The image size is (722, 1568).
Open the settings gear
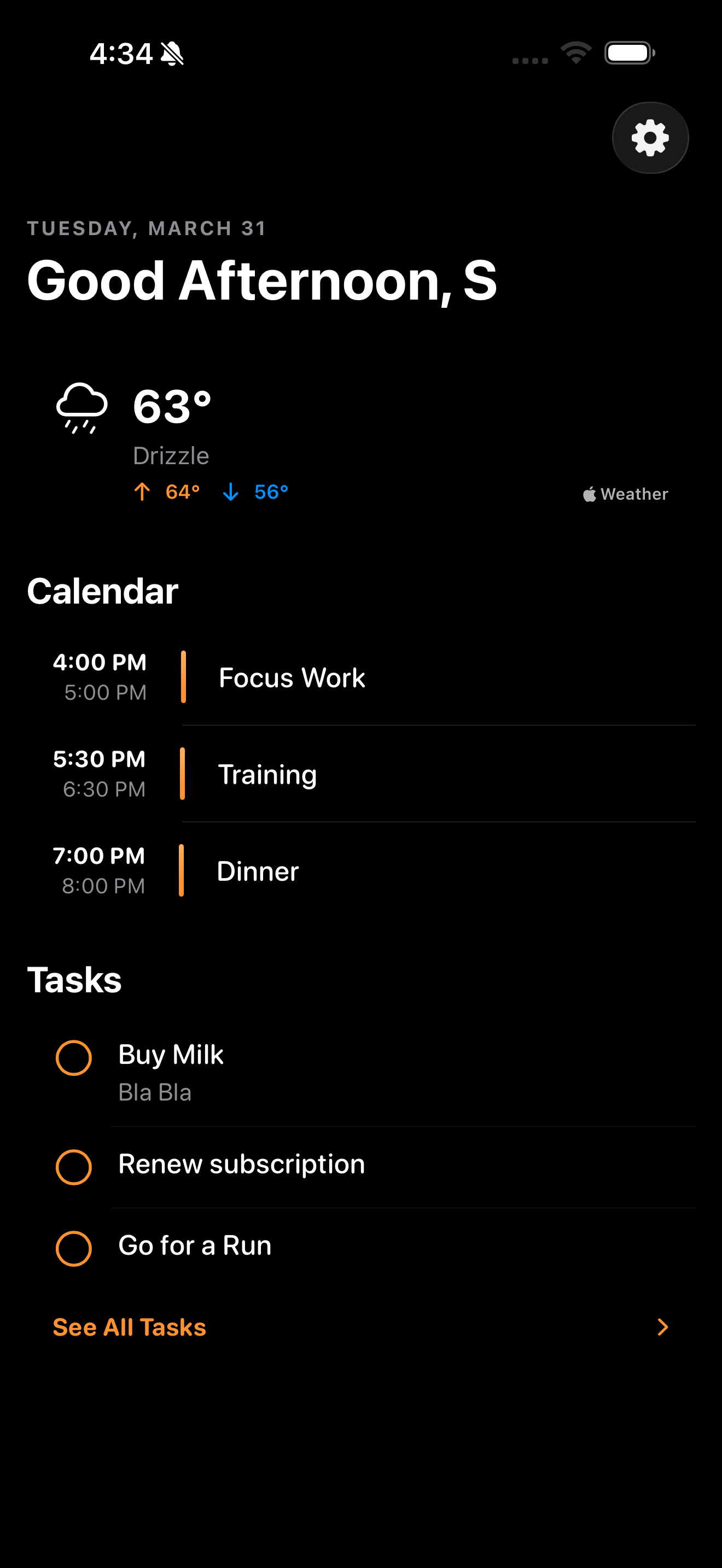650,138
